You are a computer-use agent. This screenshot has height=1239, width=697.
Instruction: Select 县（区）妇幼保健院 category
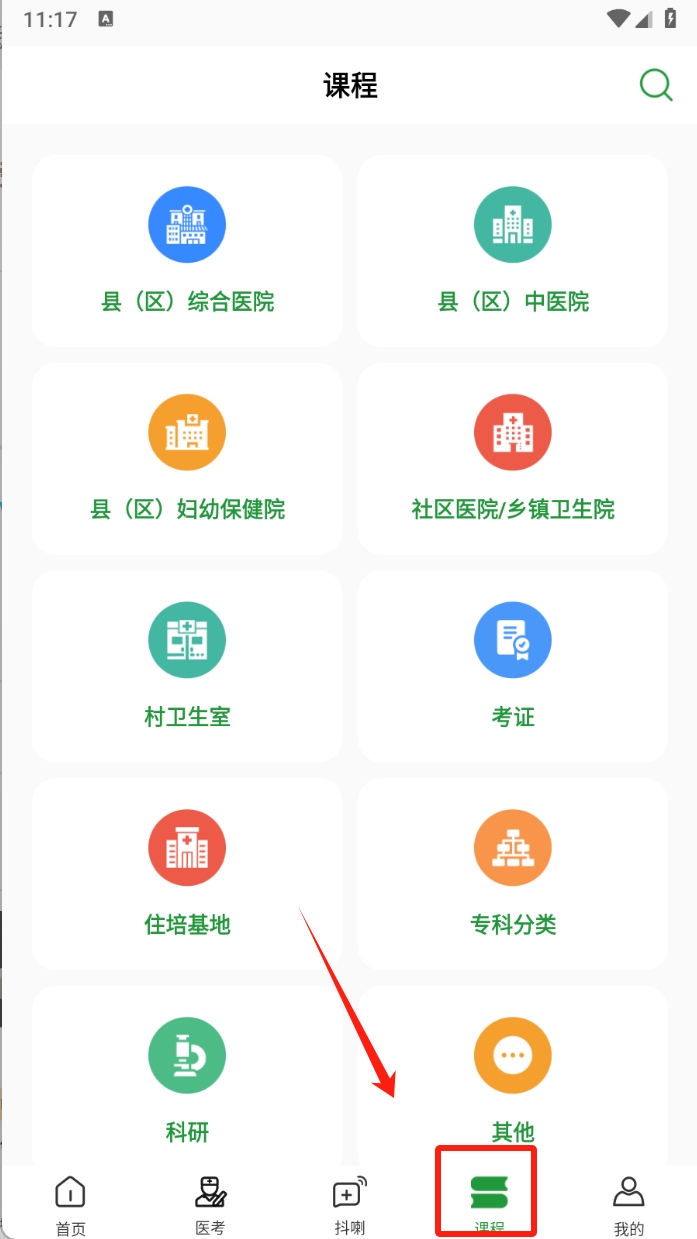click(187, 459)
